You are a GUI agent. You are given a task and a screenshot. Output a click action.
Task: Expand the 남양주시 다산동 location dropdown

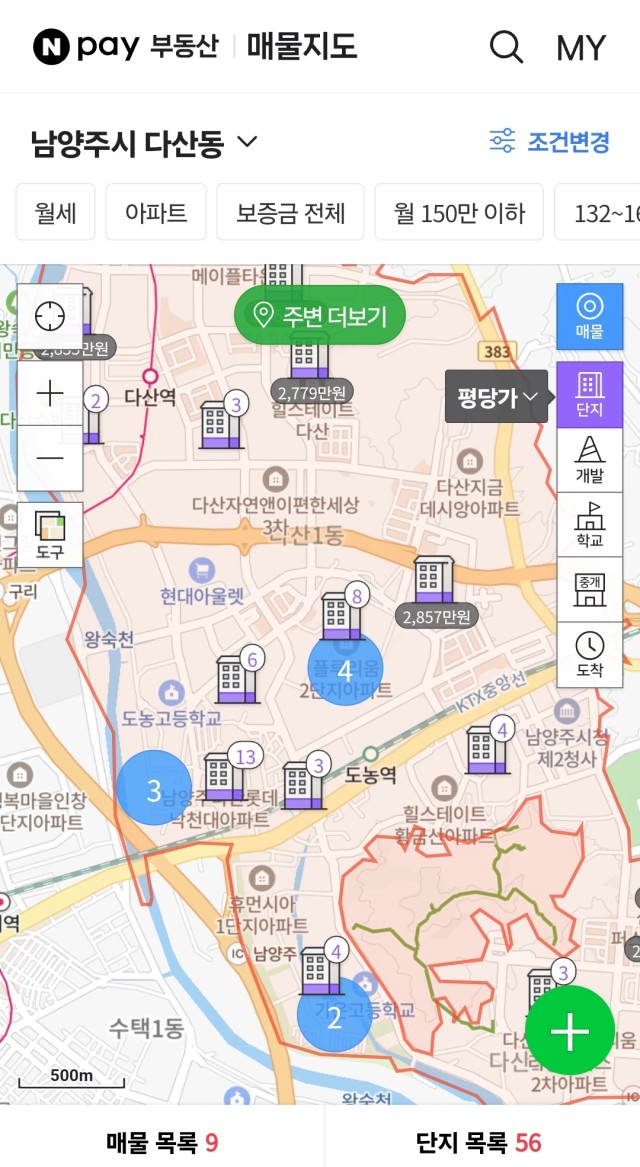pos(144,141)
